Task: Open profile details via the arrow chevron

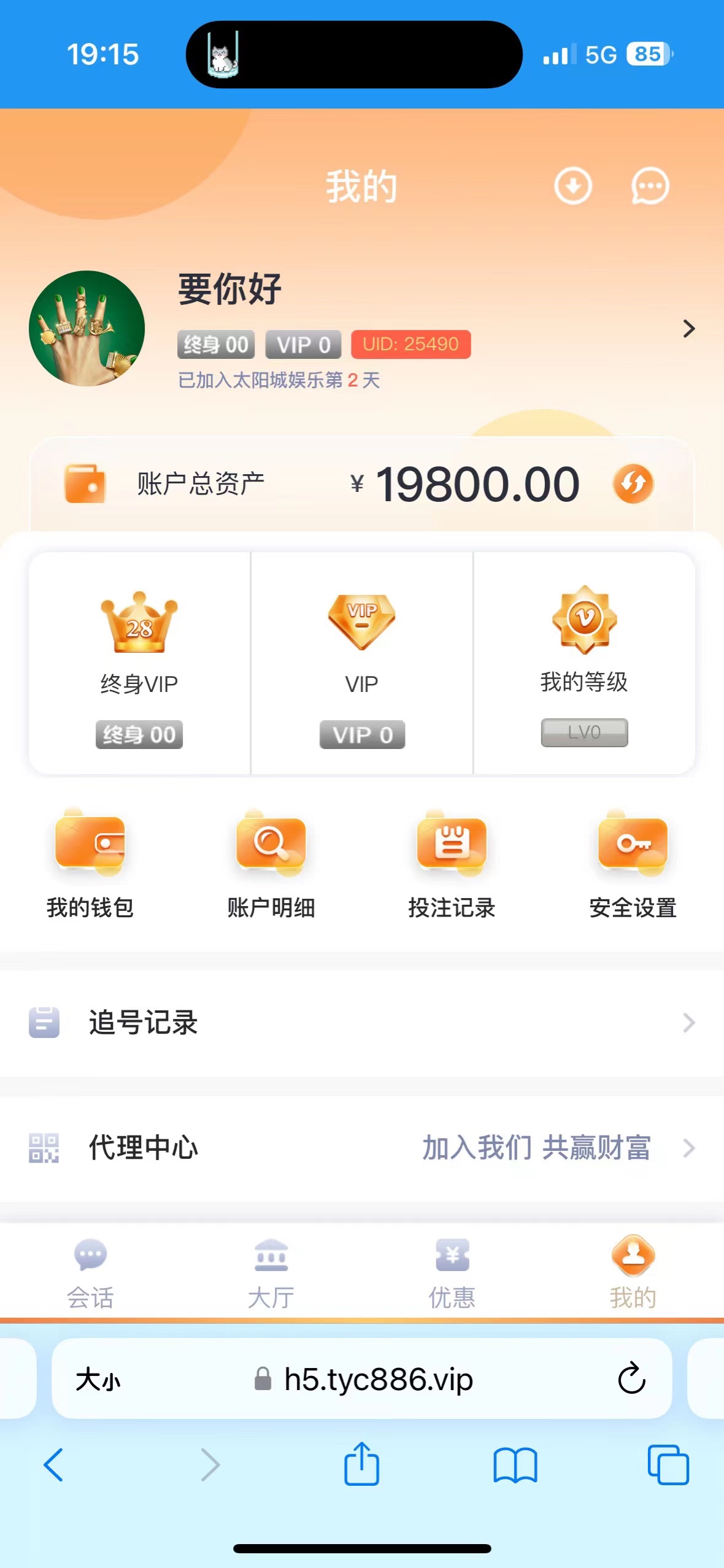Action: 688,329
